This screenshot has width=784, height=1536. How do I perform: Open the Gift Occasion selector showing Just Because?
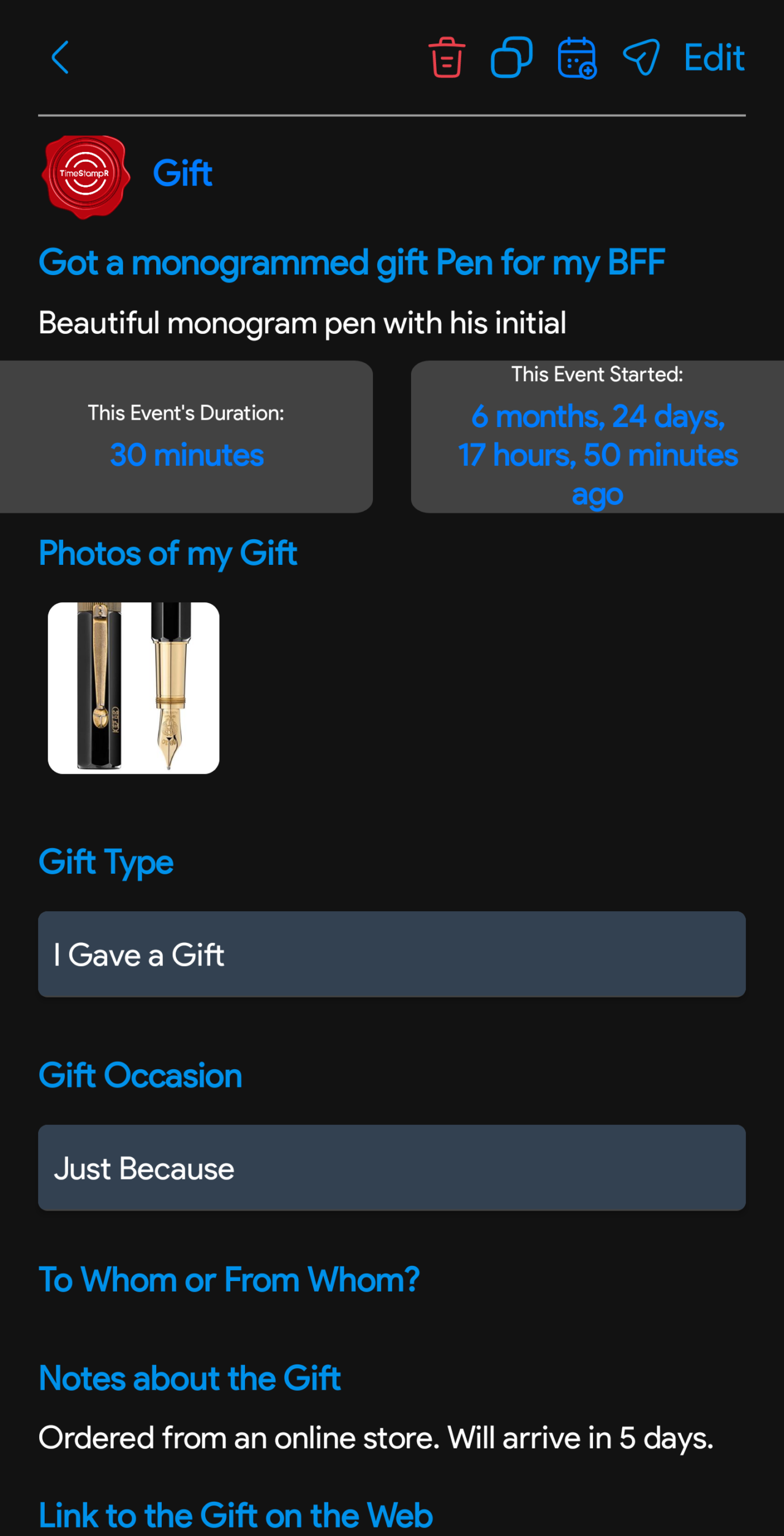click(x=391, y=1167)
